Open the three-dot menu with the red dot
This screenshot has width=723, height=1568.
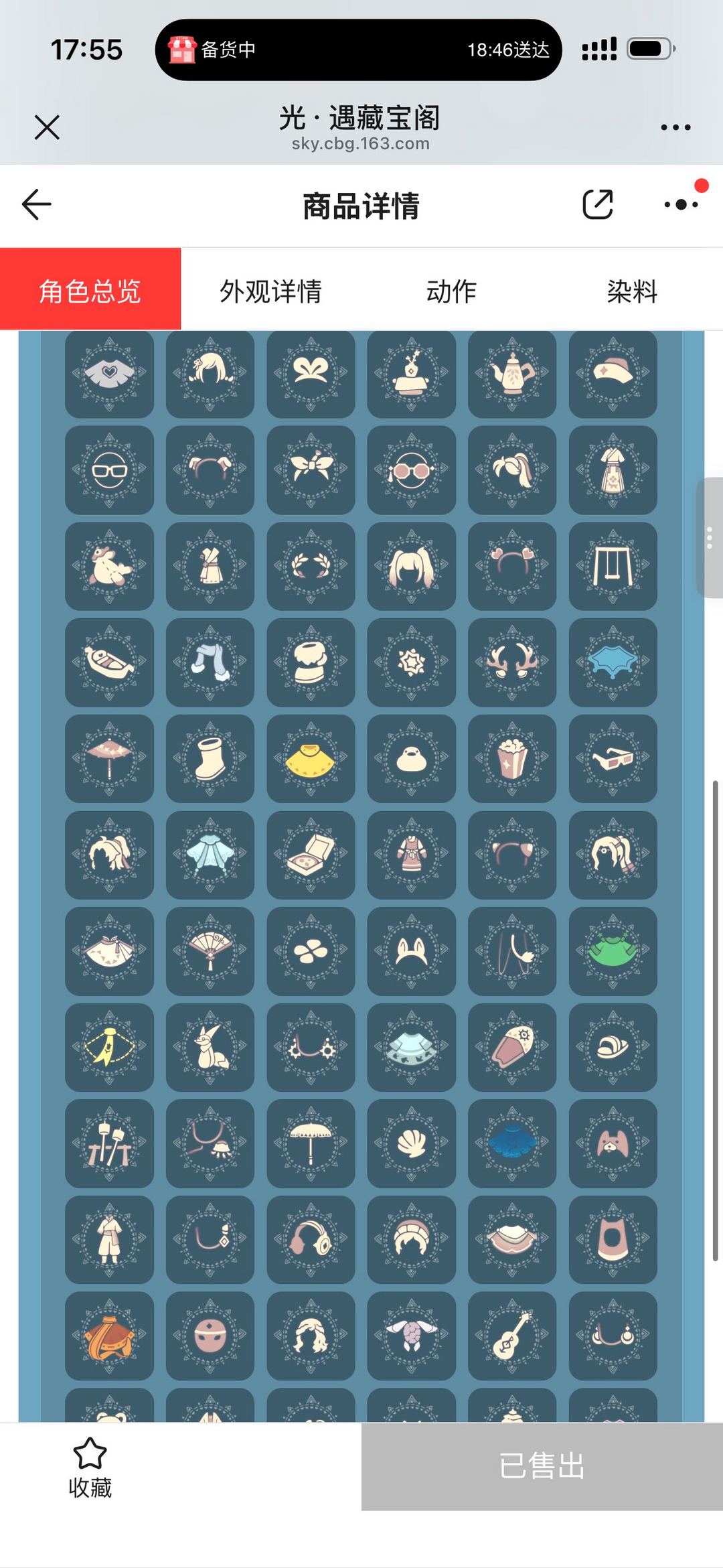681,204
